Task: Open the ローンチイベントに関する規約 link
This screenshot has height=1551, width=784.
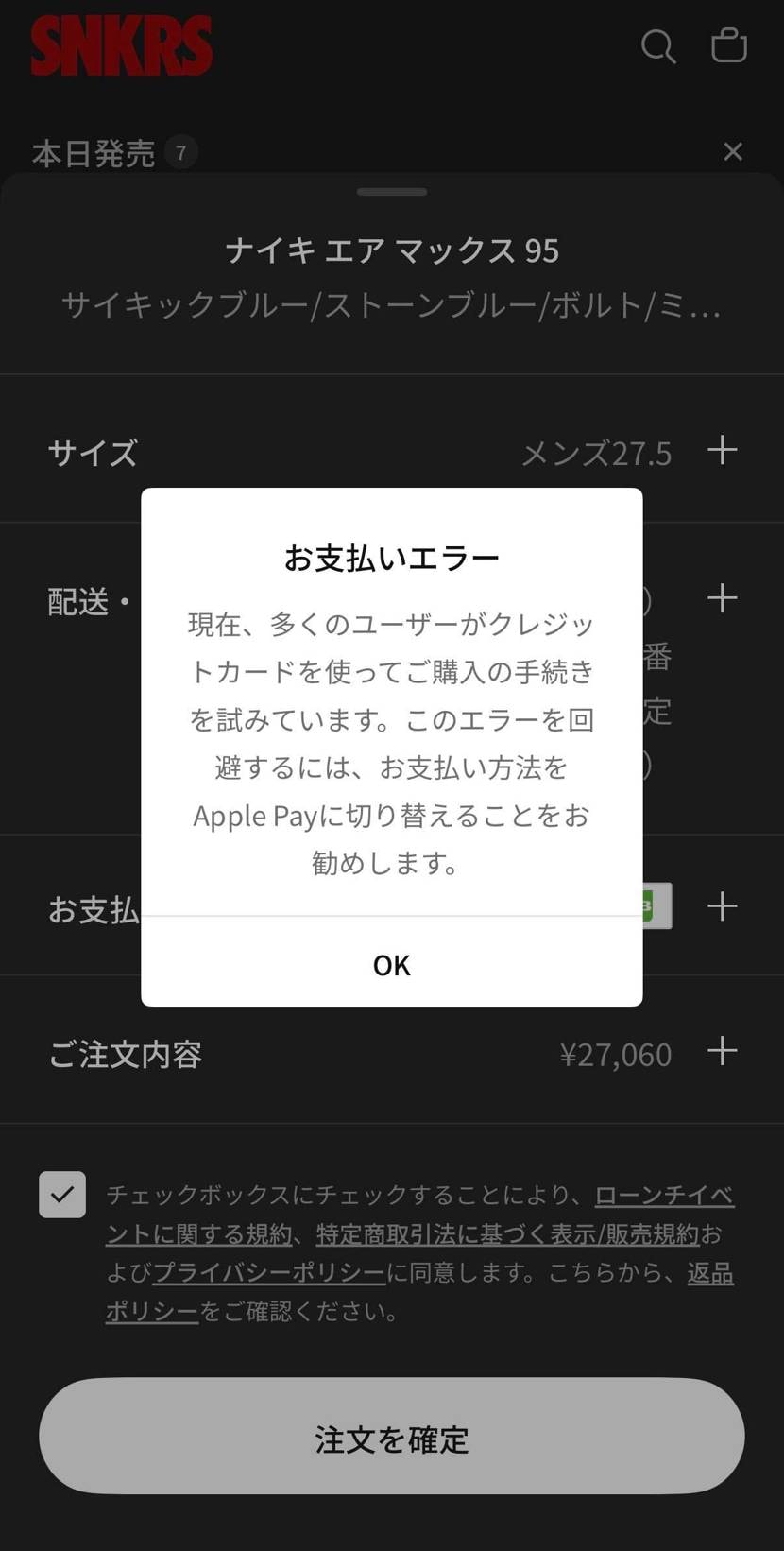Action: (x=663, y=1195)
